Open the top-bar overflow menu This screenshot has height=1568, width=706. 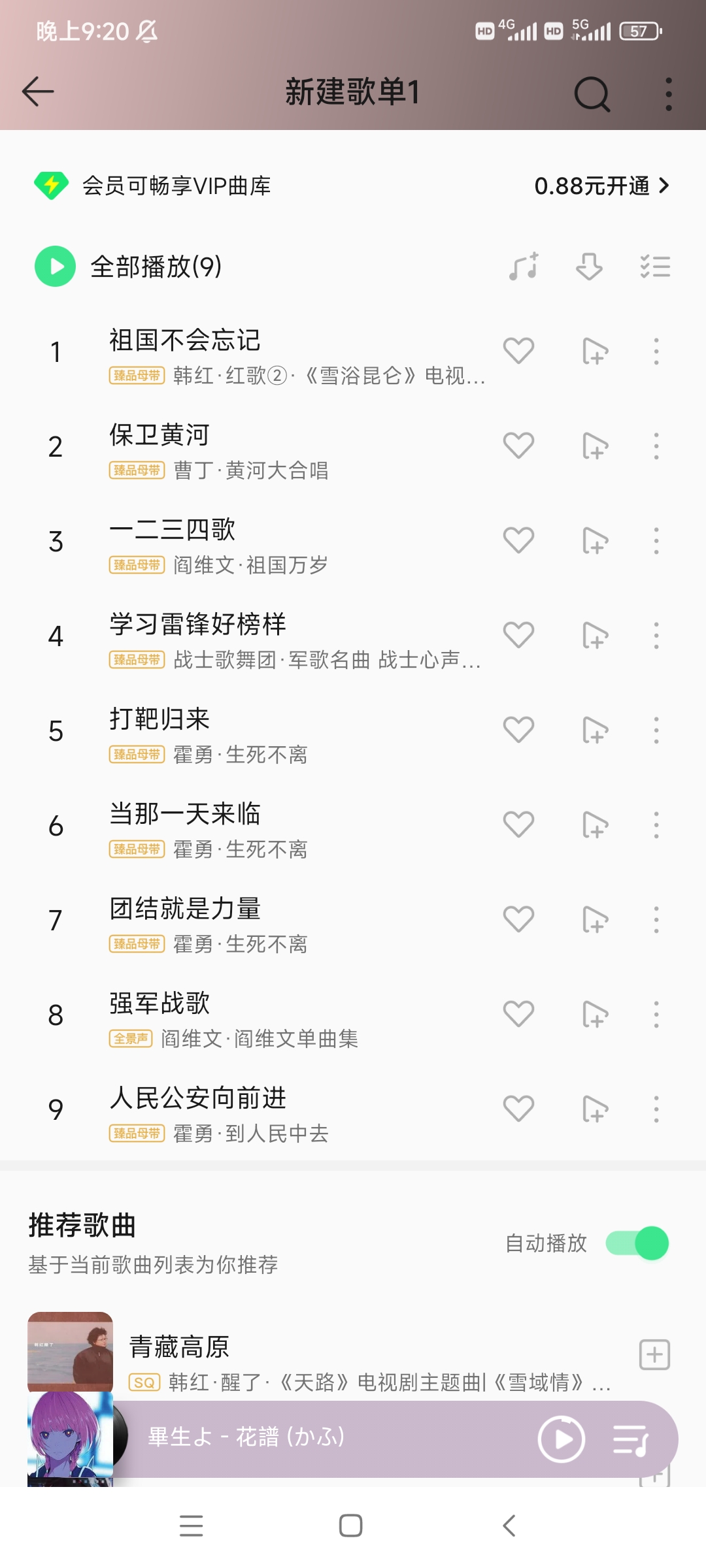coord(668,94)
